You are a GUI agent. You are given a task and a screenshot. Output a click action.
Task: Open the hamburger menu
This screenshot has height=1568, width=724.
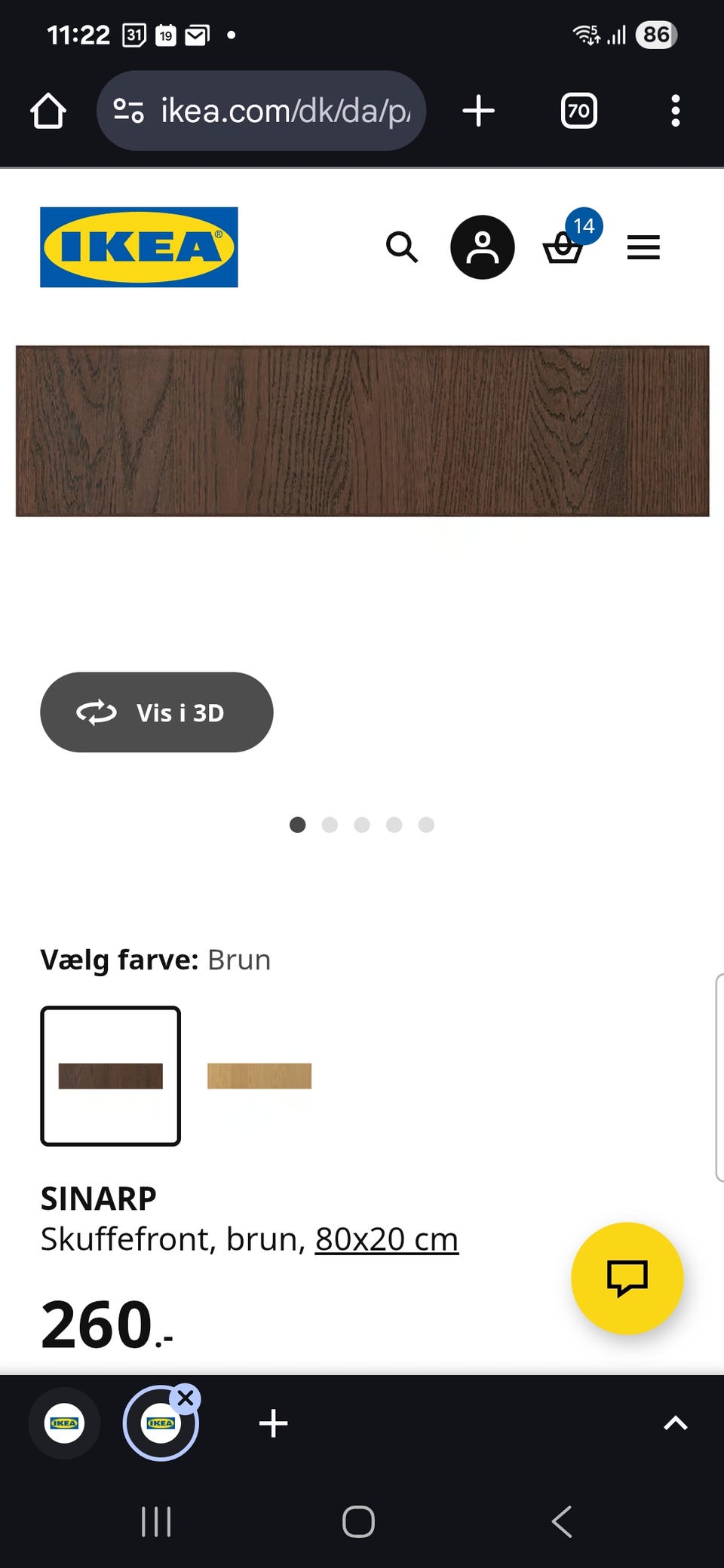[x=643, y=247]
